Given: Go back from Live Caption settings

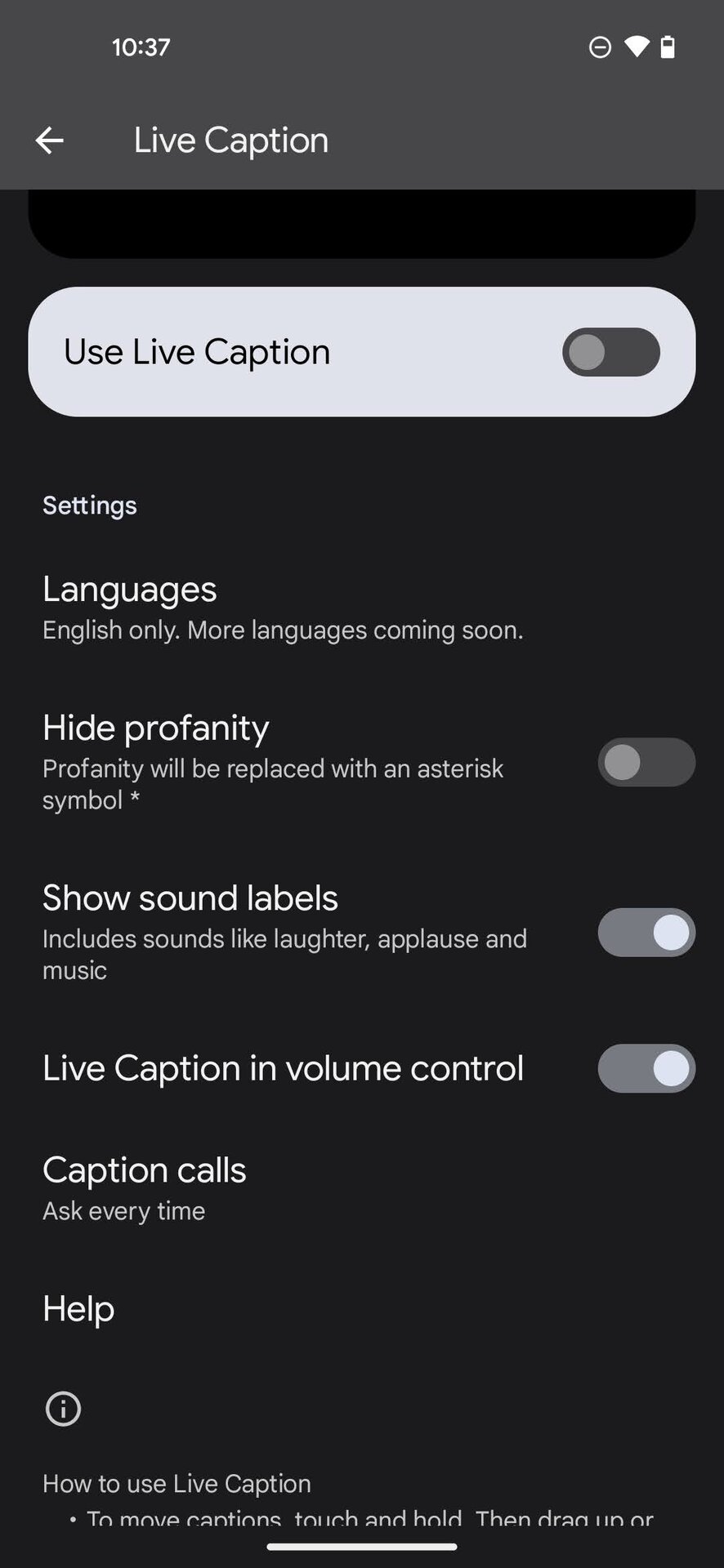Looking at the screenshot, I should point(49,140).
